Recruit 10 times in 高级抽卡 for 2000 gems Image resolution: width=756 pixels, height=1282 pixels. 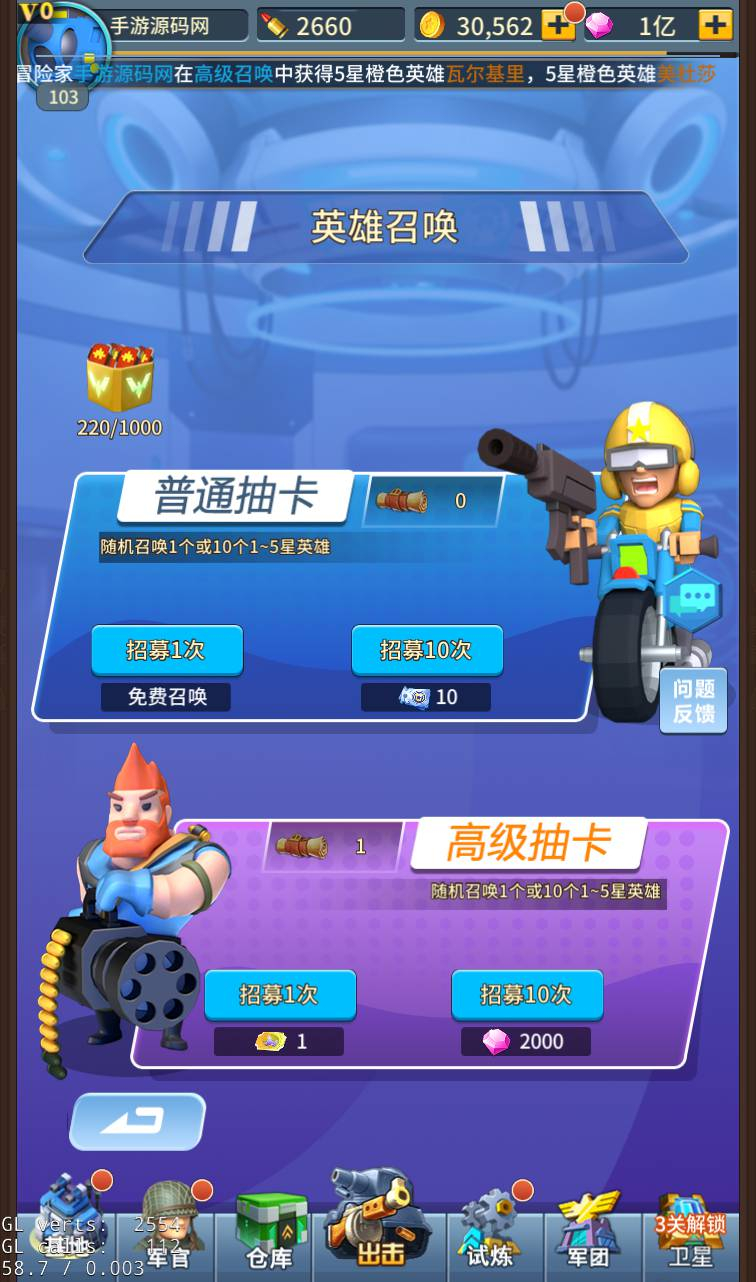point(526,995)
